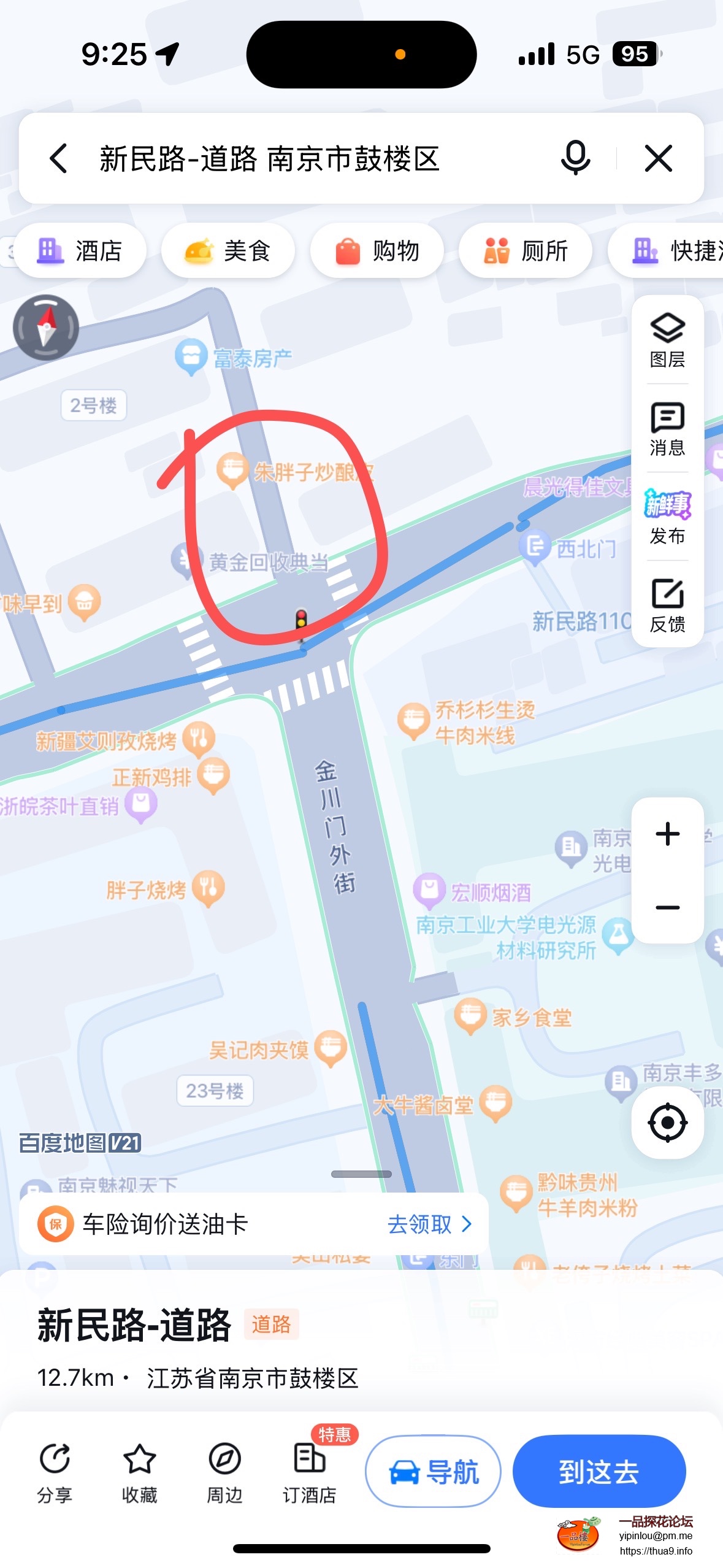The height and width of the screenshot is (1568, 723).
Task: Start voice search with the microphone
Action: [x=575, y=158]
